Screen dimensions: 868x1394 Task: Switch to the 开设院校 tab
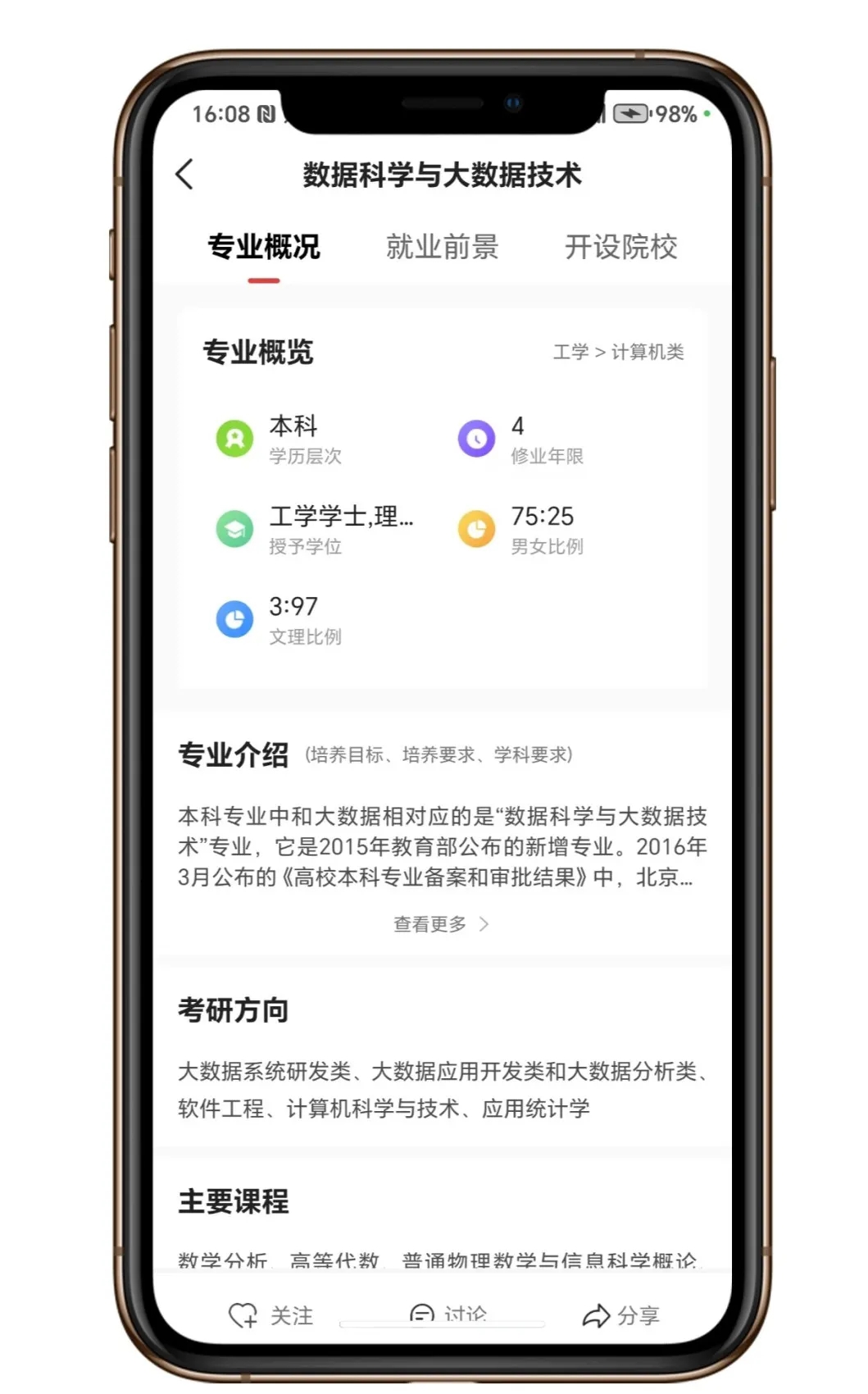coord(620,246)
